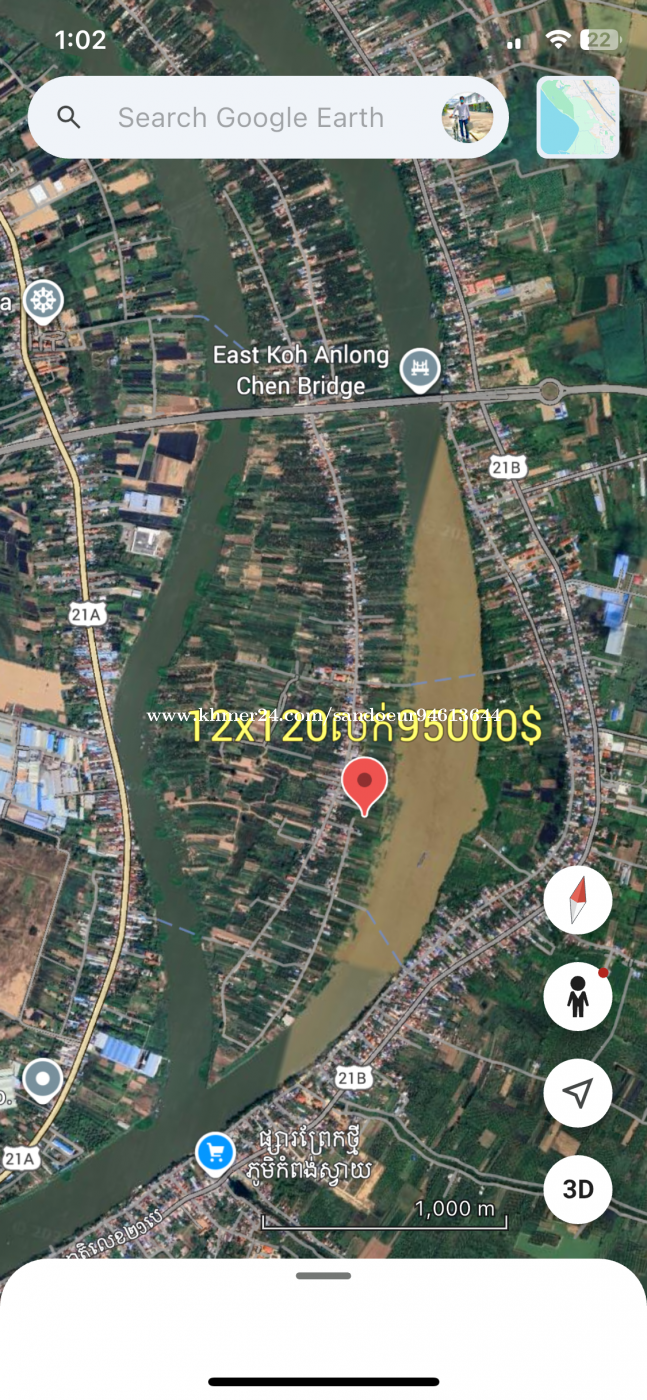The height and width of the screenshot is (1400, 647).
Task: Expand the bottom sheet handle
Action: click(x=323, y=1276)
